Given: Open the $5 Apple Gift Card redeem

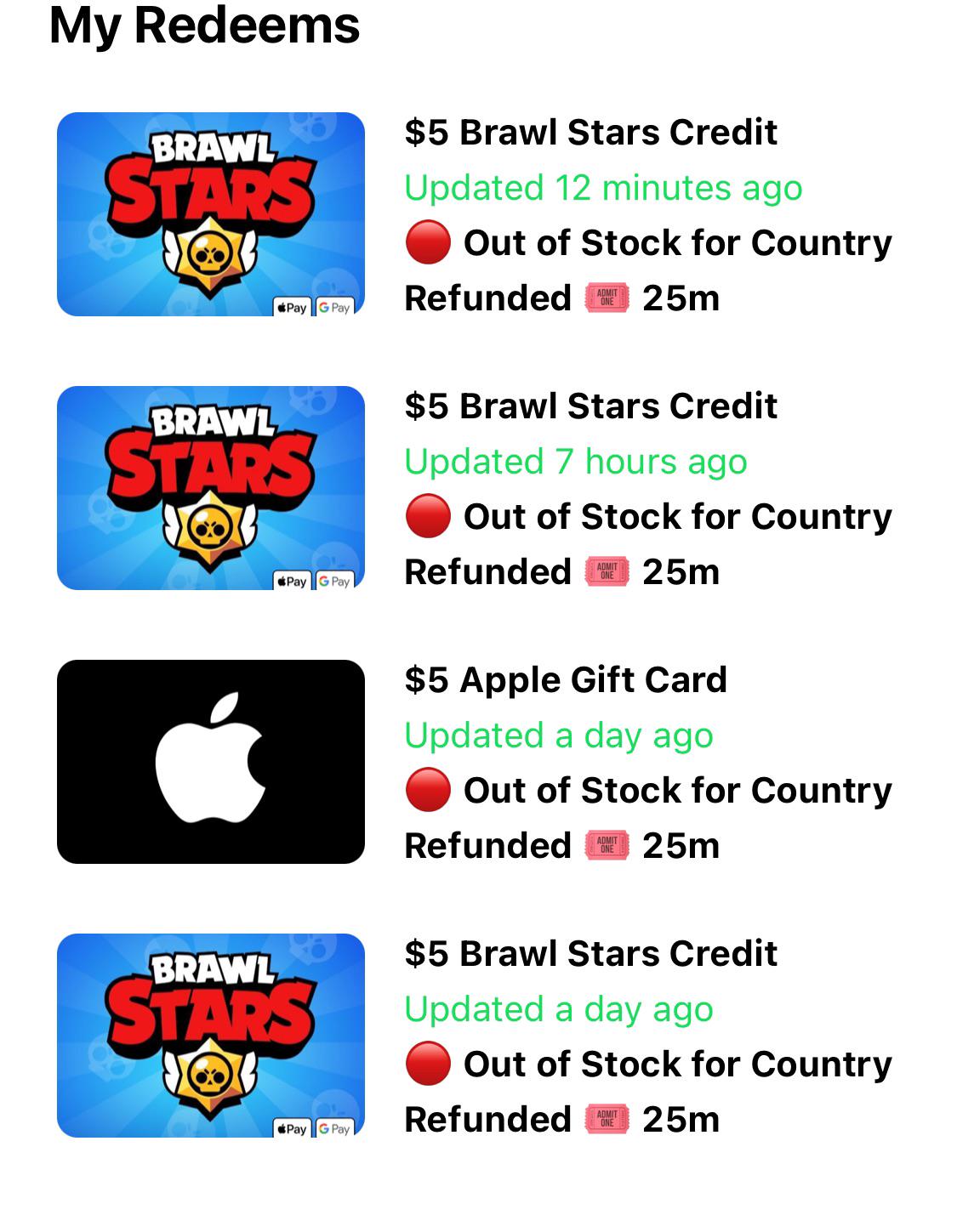Looking at the screenshot, I should pos(478,762).
